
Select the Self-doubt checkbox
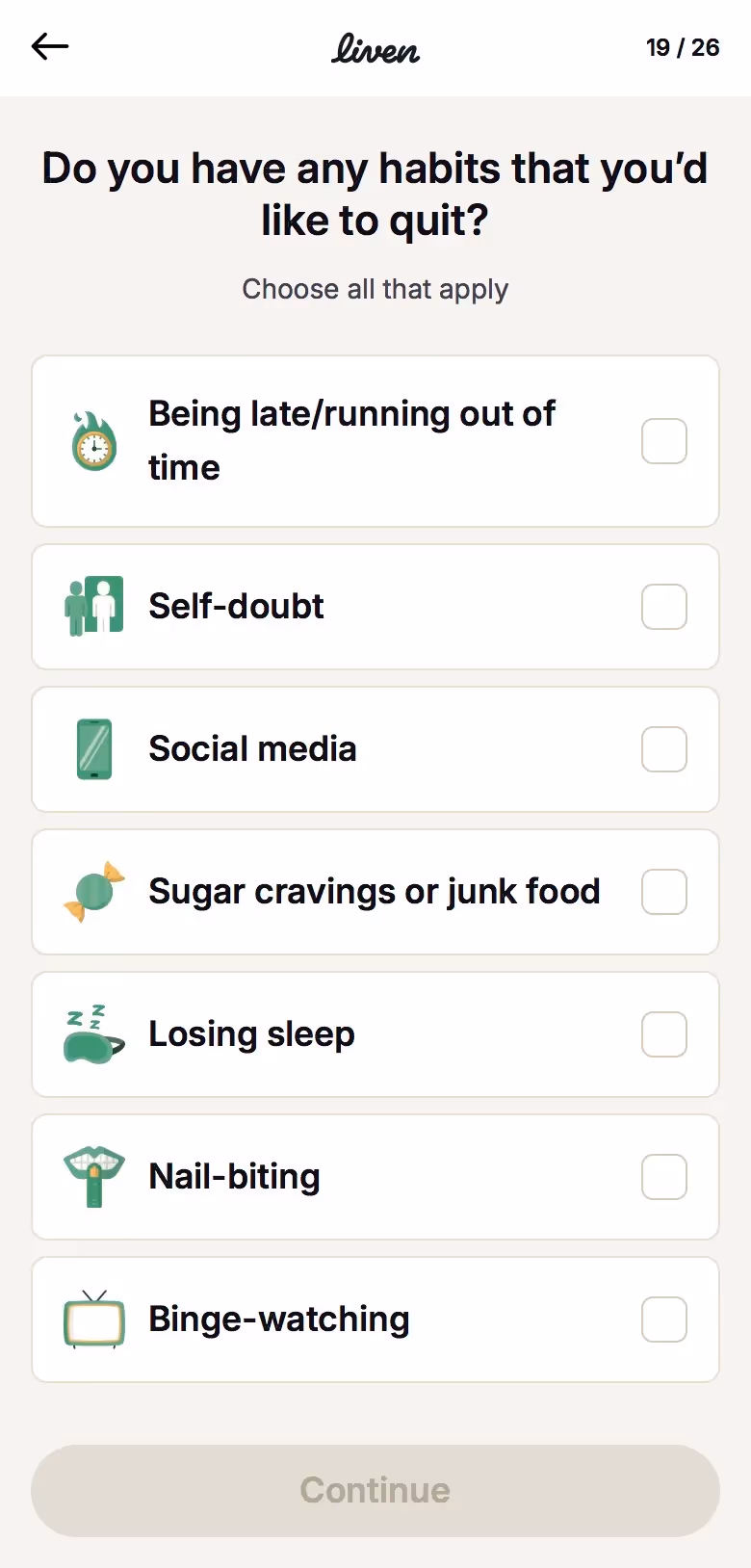pos(664,607)
